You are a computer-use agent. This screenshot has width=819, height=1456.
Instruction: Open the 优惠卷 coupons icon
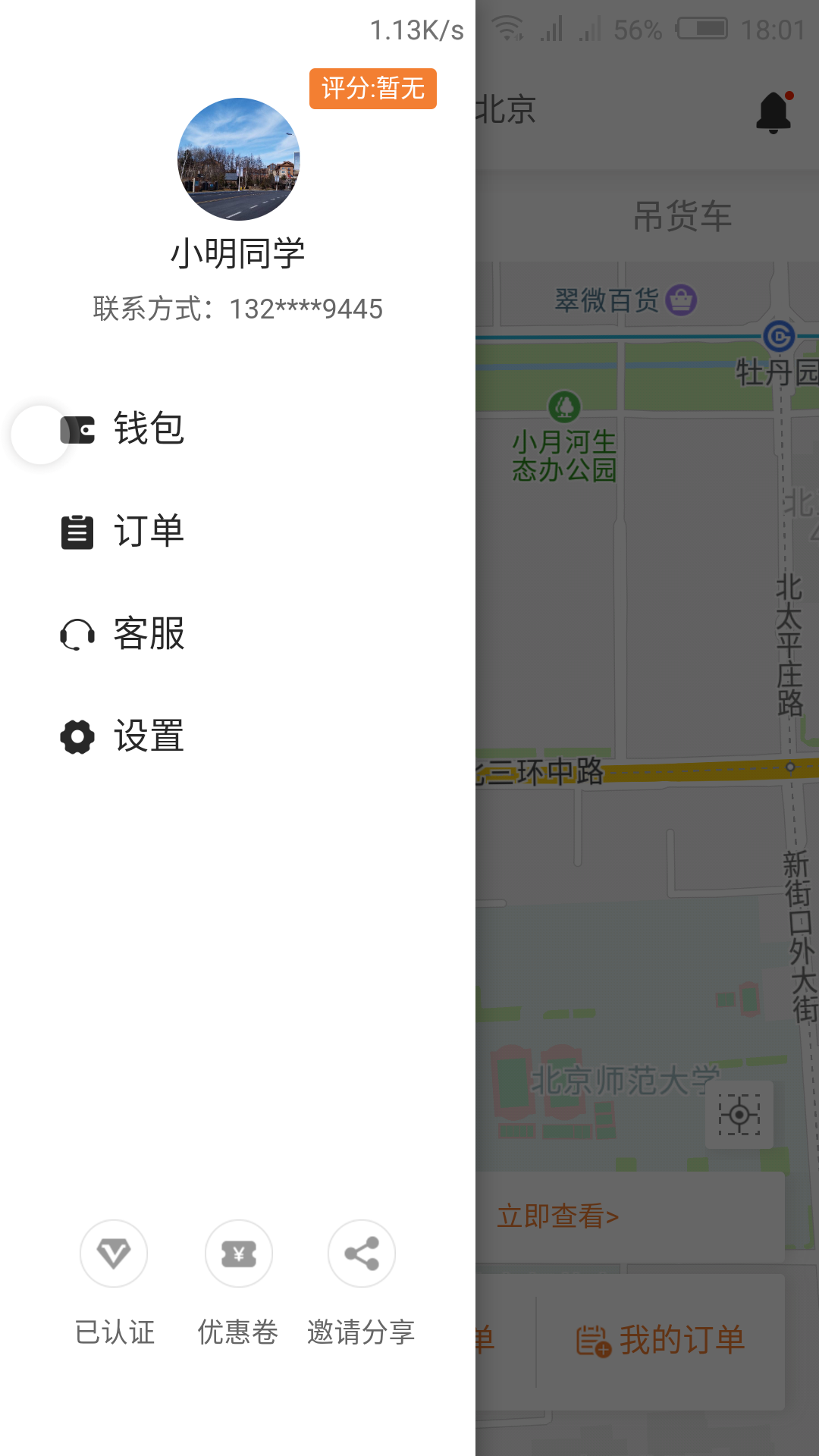click(239, 1254)
